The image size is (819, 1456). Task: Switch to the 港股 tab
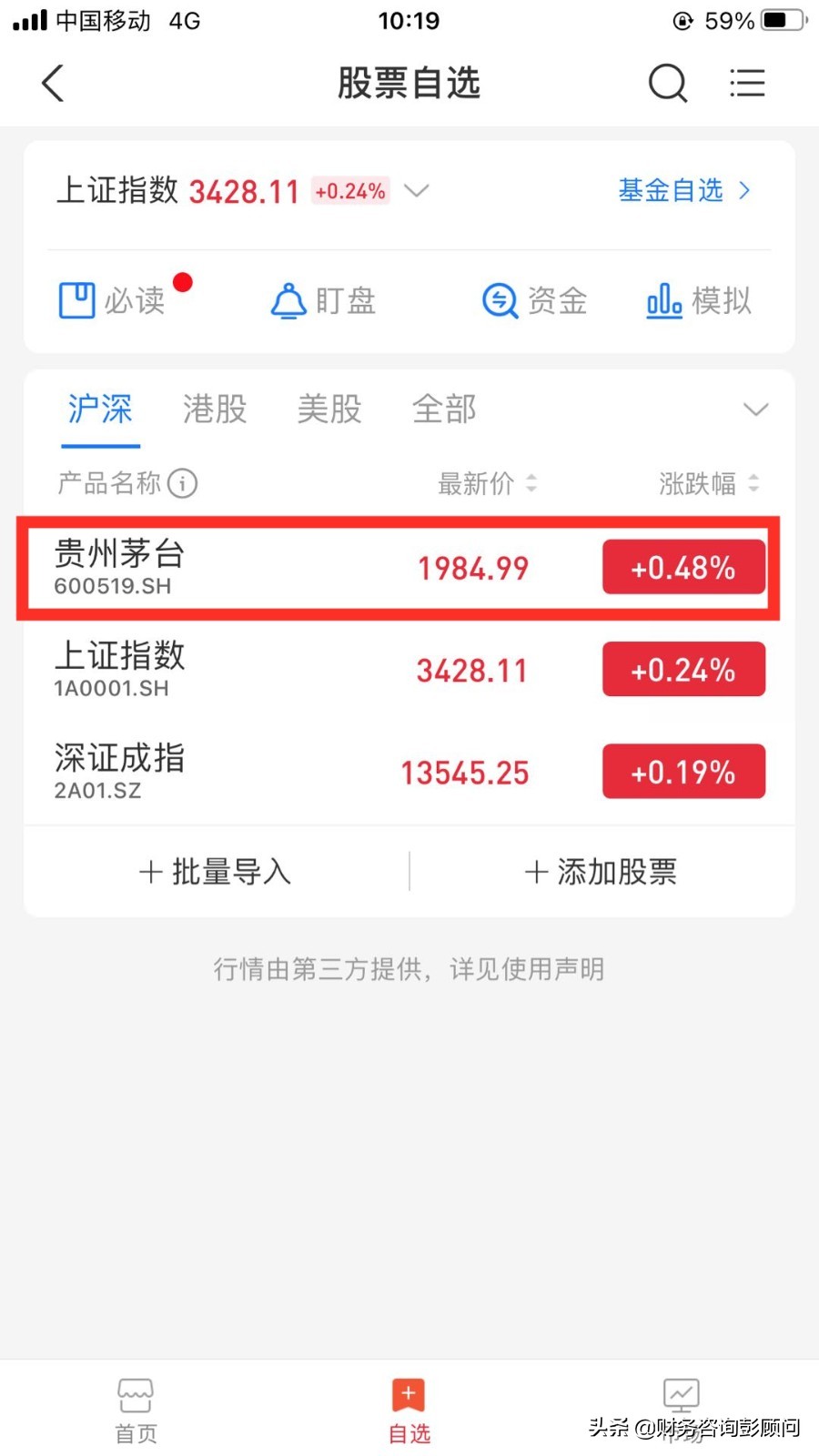[x=215, y=409]
